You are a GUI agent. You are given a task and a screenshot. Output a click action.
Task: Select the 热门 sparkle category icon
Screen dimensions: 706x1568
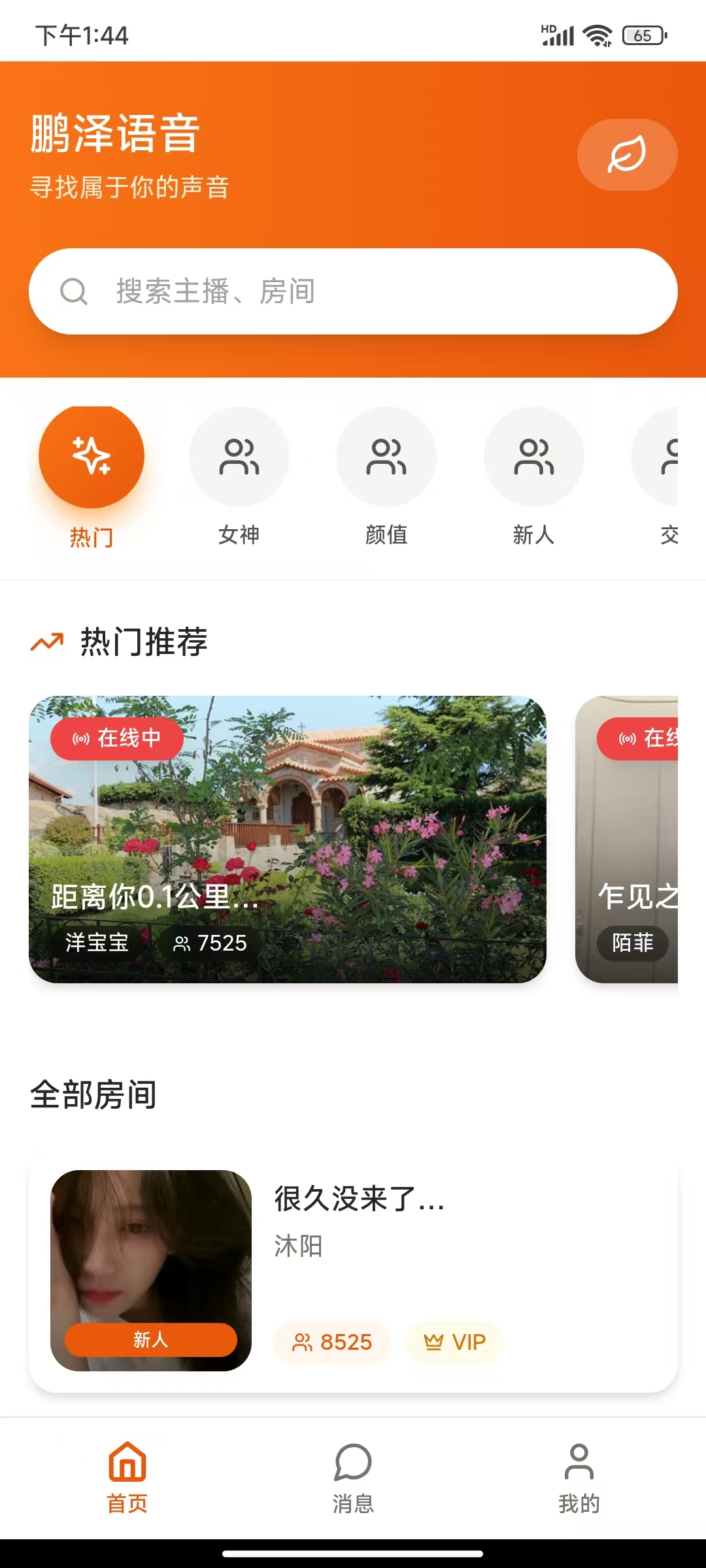point(92,455)
